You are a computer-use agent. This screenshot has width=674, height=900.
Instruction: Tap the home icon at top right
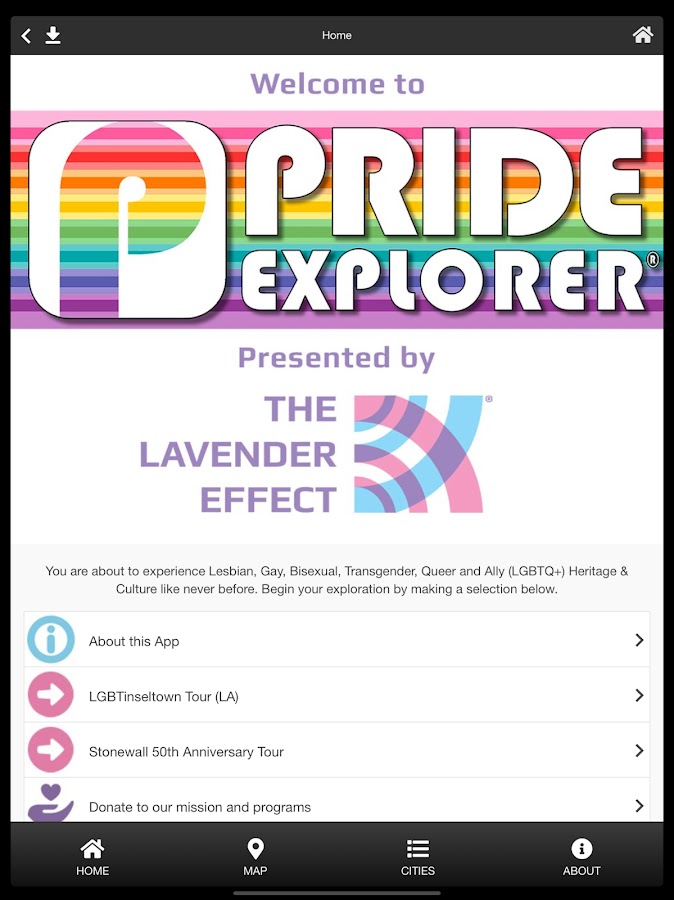pos(643,35)
